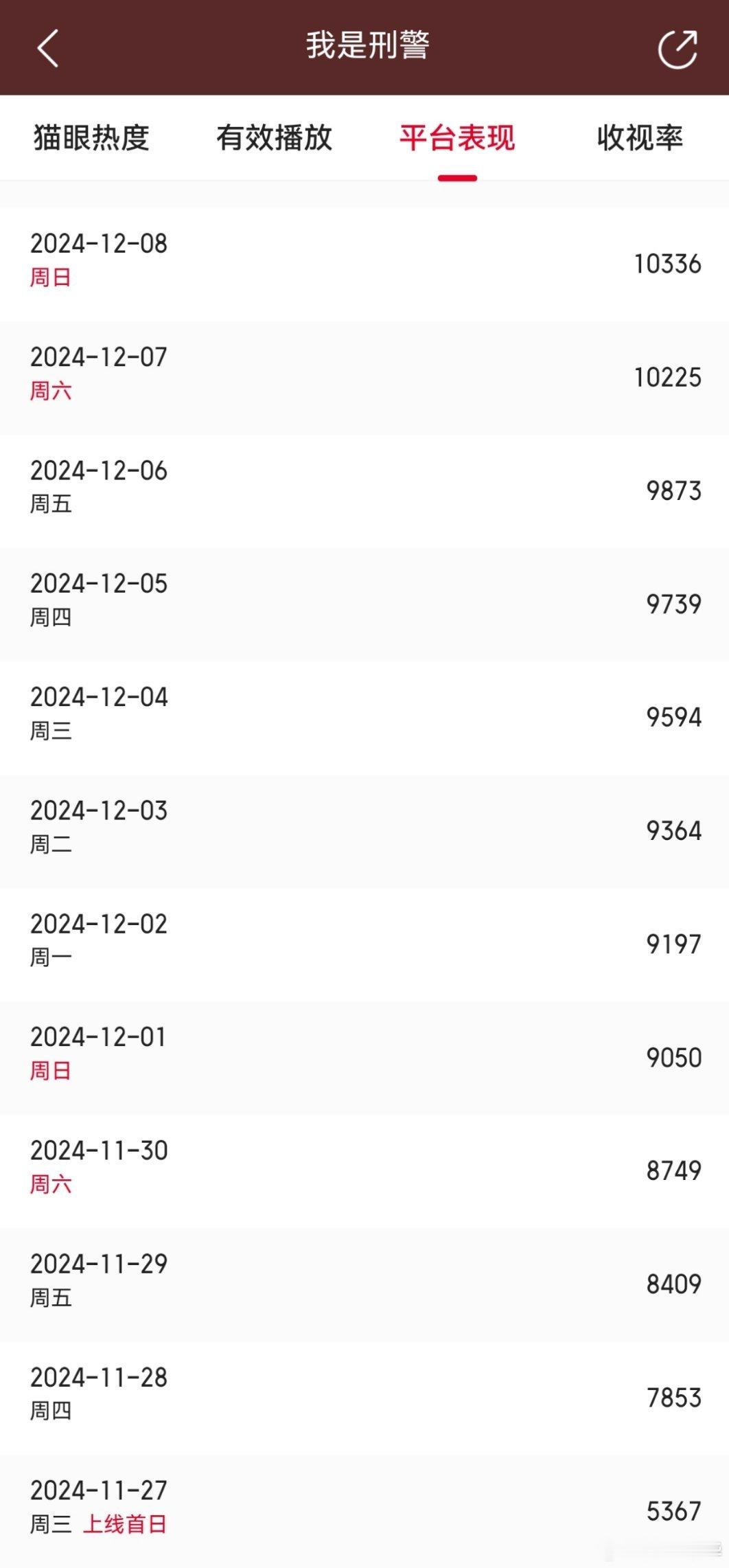View the 收视率 tab
The height and width of the screenshot is (1568, 729).
(x=640, y=138)
